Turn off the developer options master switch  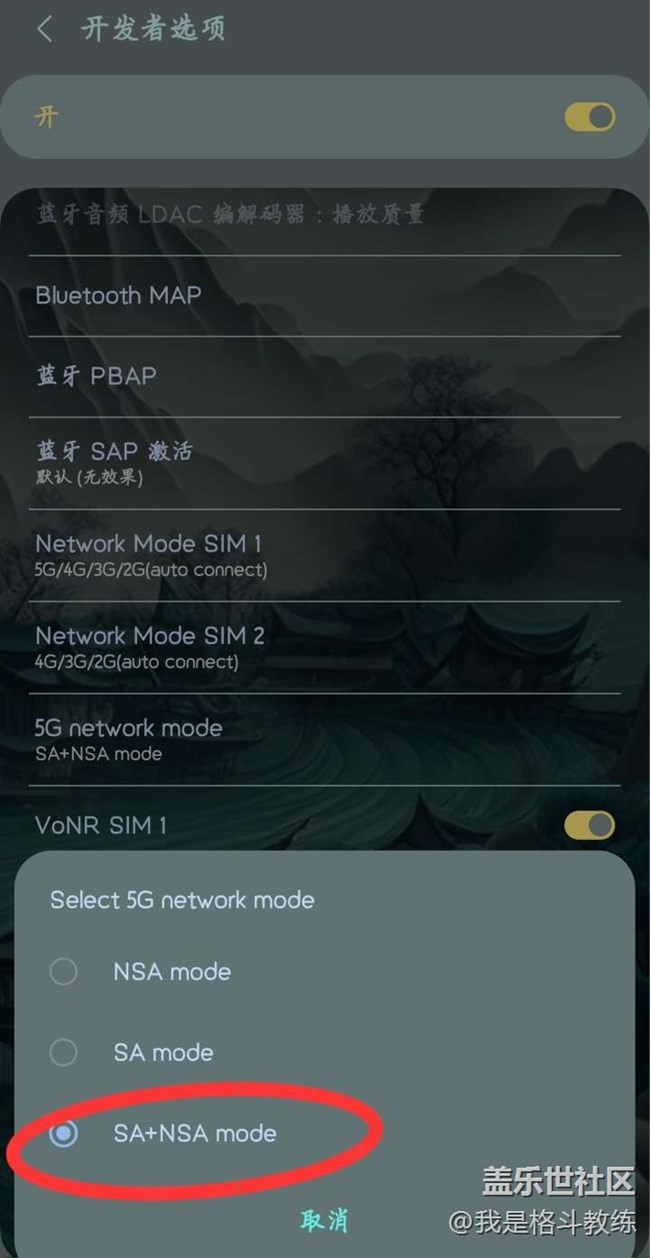pyautogui.click(x=589, y=117)
